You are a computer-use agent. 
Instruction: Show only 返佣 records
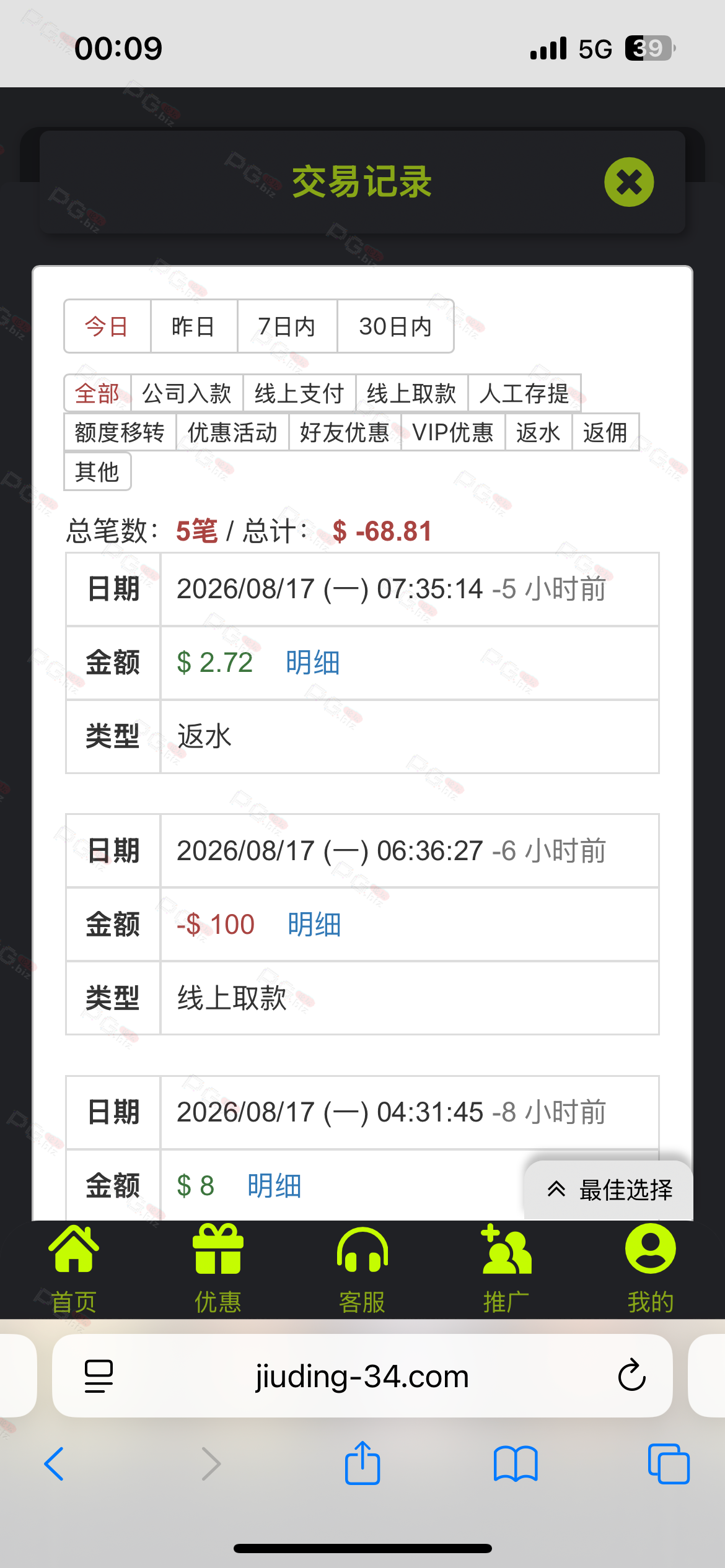point(605,432)
